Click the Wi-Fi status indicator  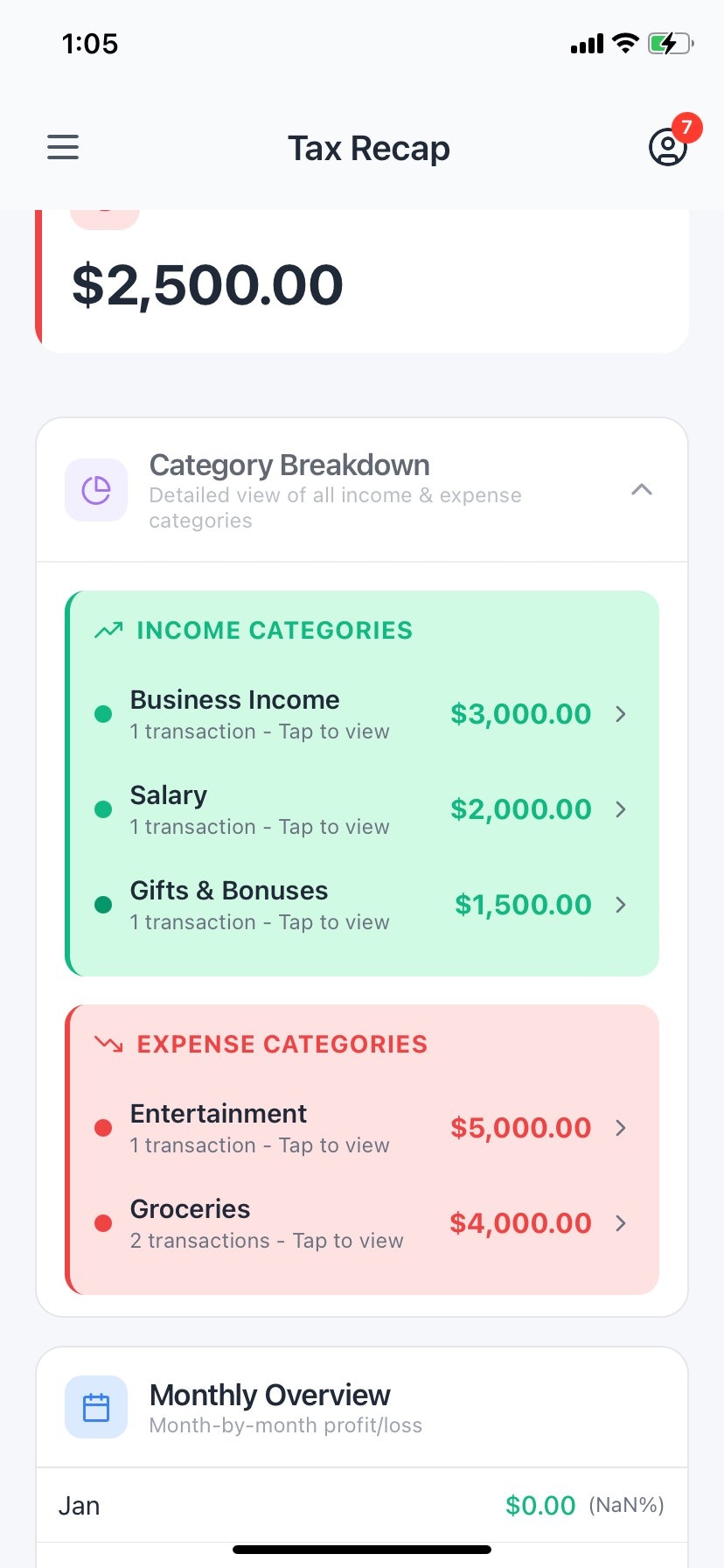pos(624,43)
